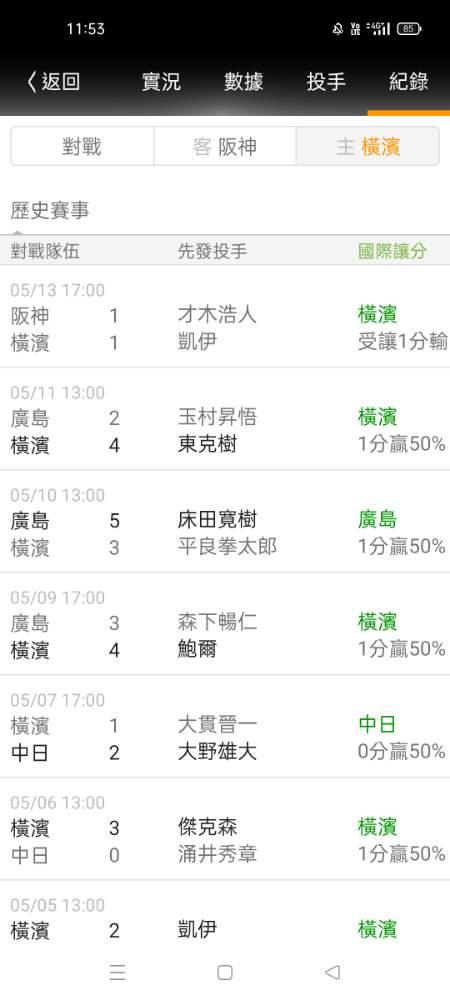Viewport: 450px width, 1000px height.
Task: Select the 主 橫濱 segment
Action: click(x=368, y=147)
